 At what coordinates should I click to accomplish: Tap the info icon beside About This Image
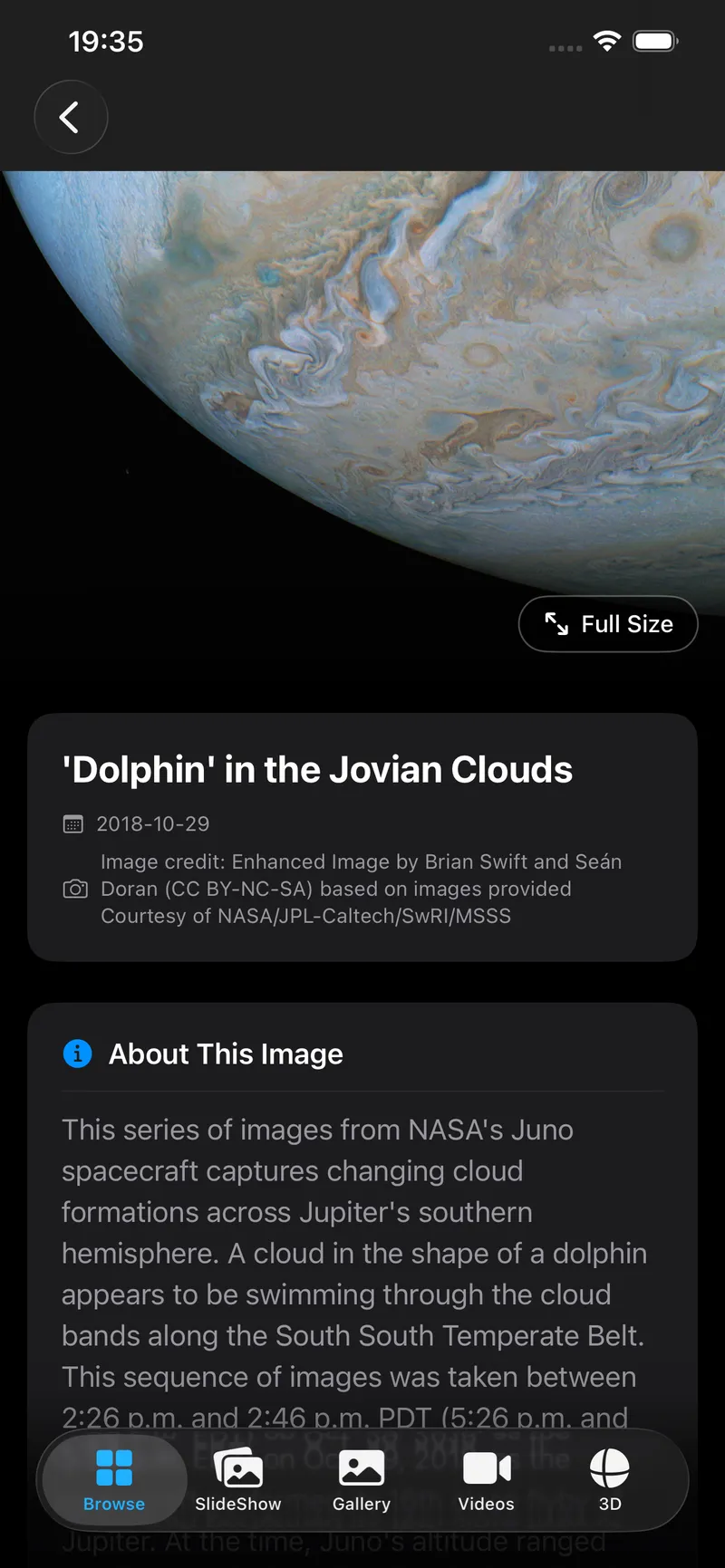(77, 1053)
